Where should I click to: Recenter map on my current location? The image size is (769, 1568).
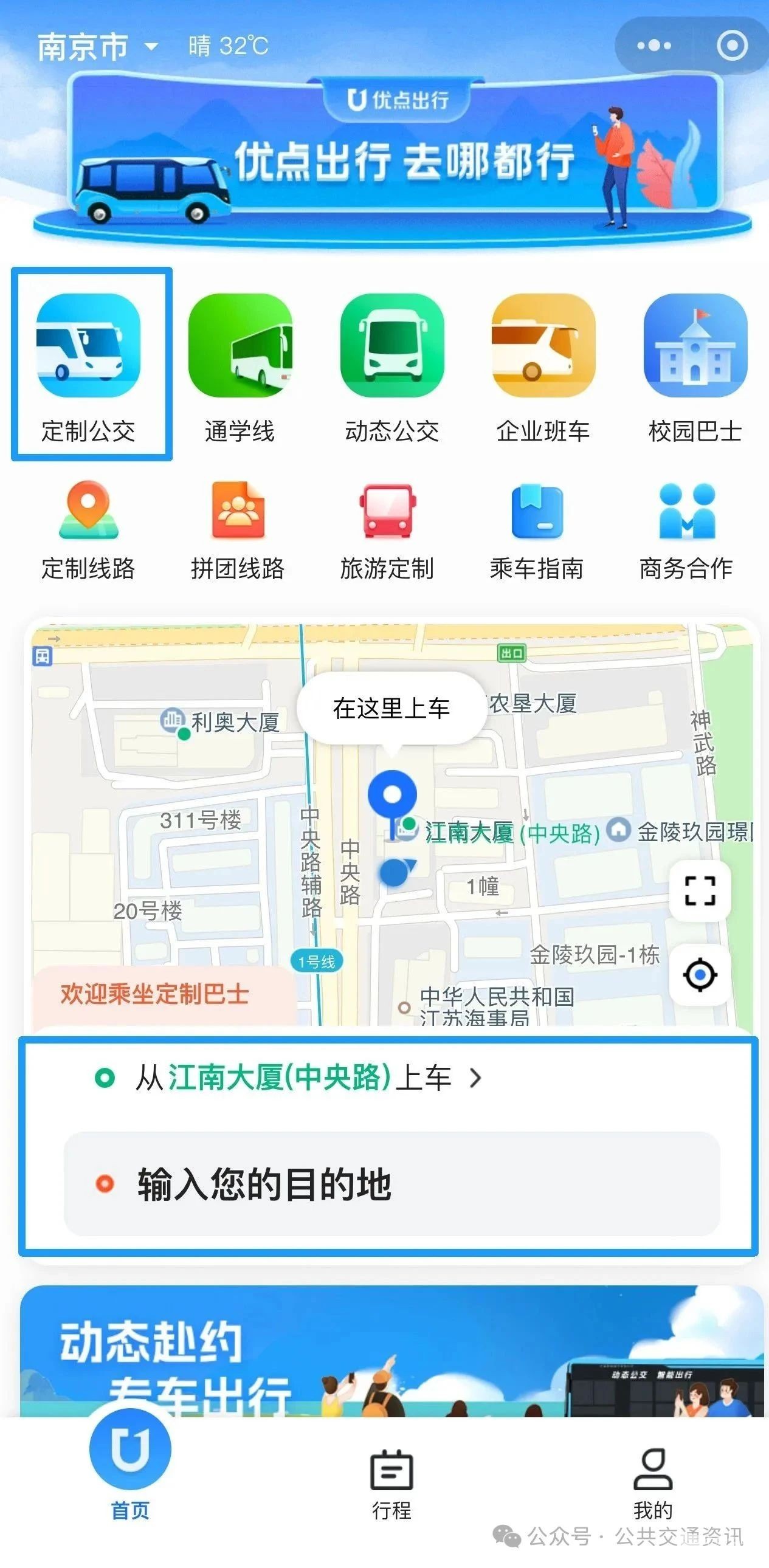click(x=700, y=975)
